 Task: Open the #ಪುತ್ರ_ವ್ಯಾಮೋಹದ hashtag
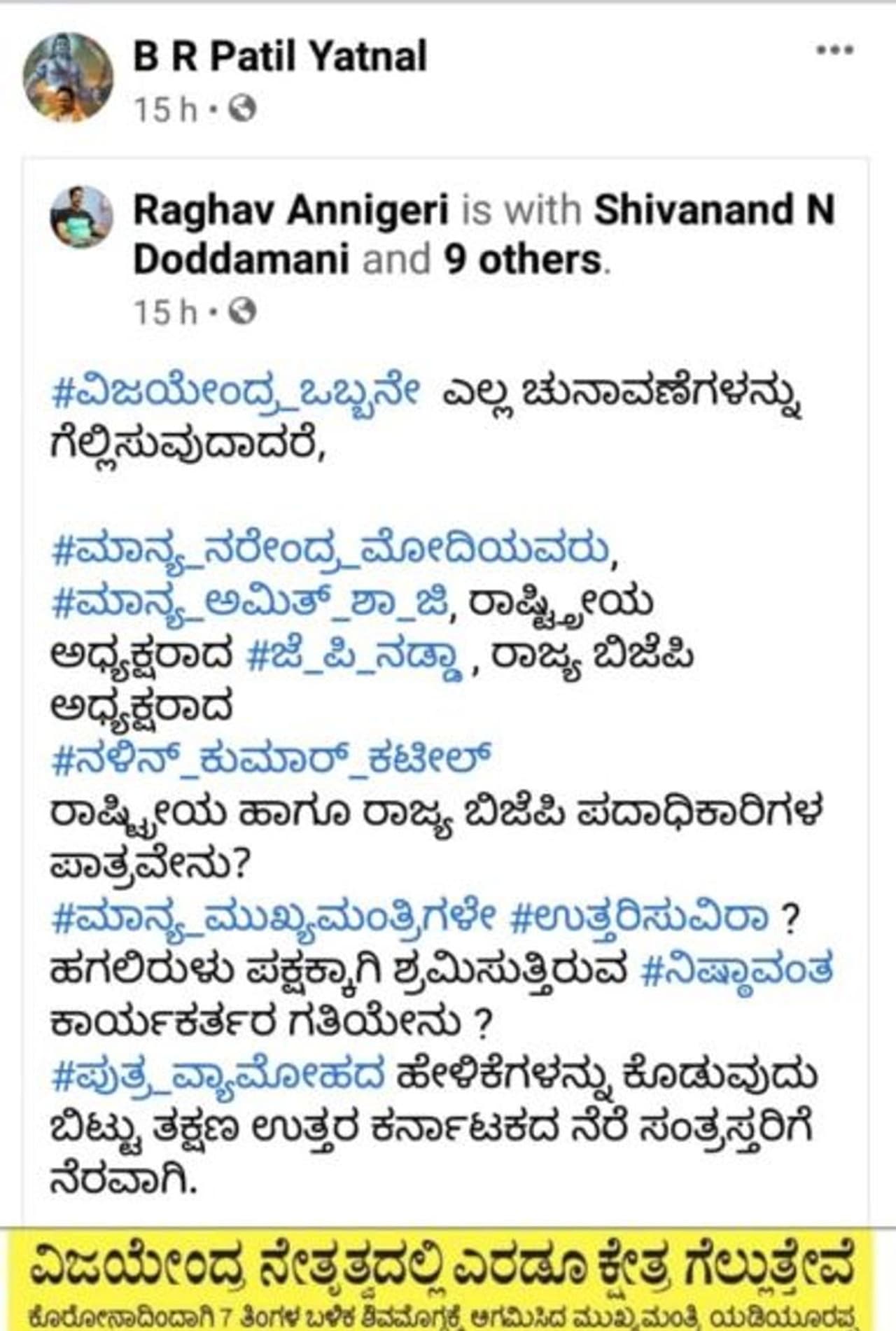click(218, 1075)
